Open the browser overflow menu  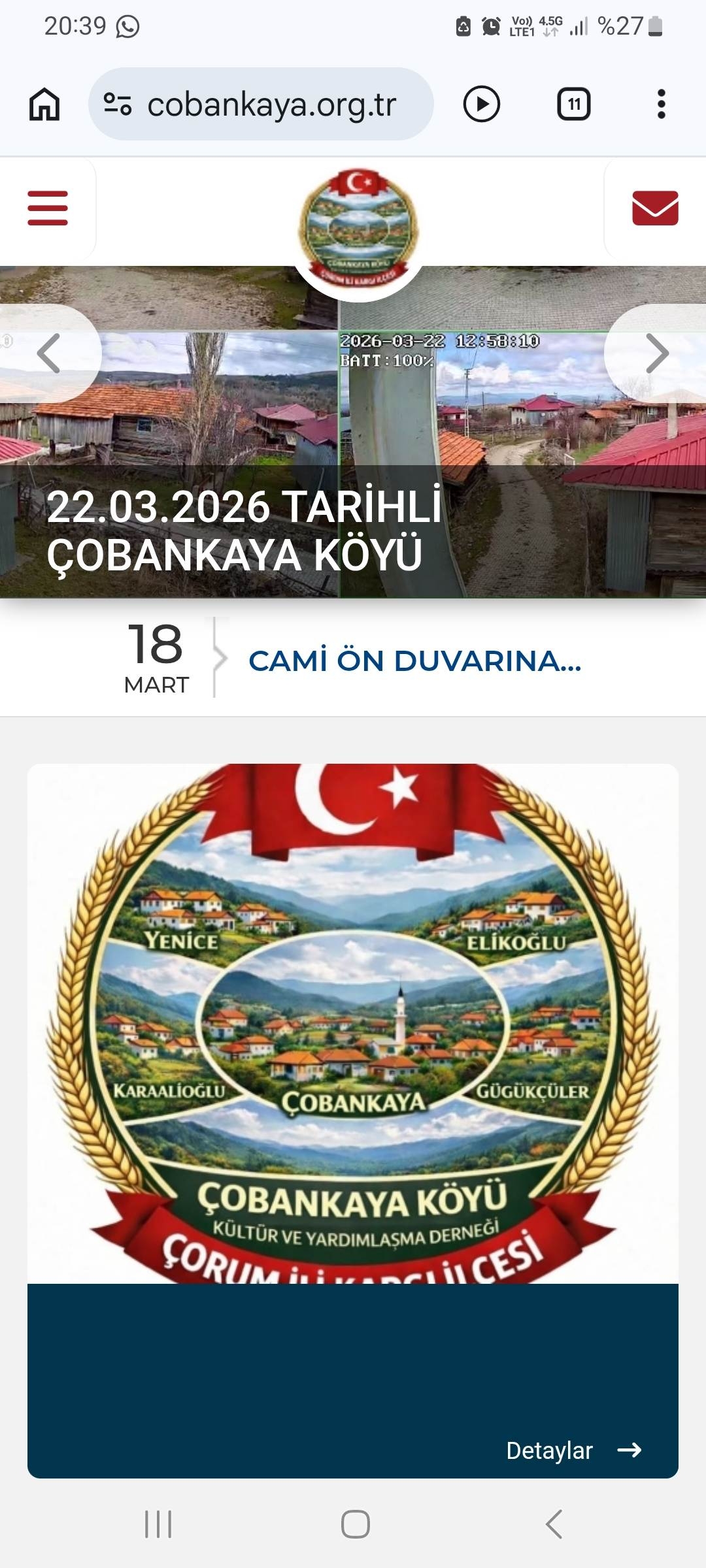pos(661,105)
